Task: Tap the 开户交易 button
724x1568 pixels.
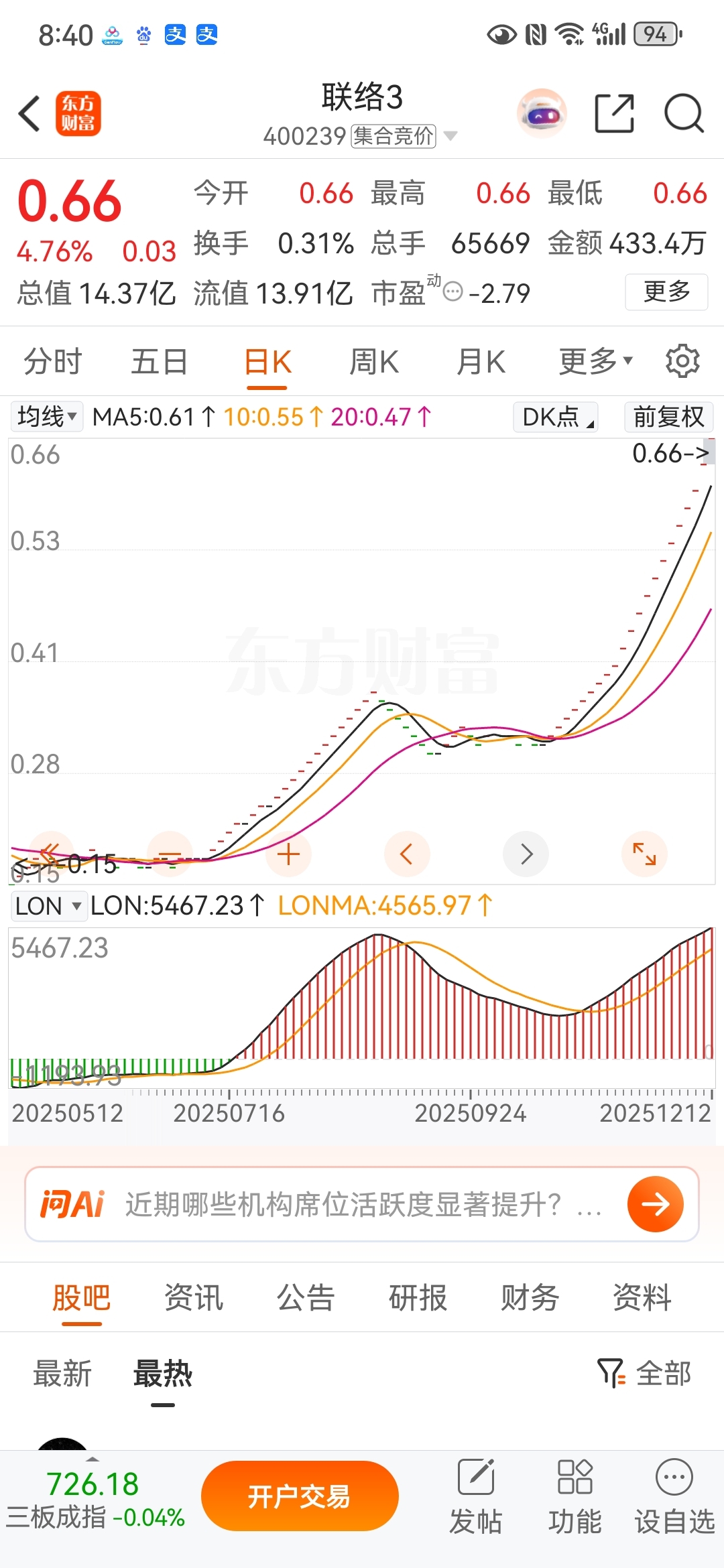Action: tap(300, 1496)
